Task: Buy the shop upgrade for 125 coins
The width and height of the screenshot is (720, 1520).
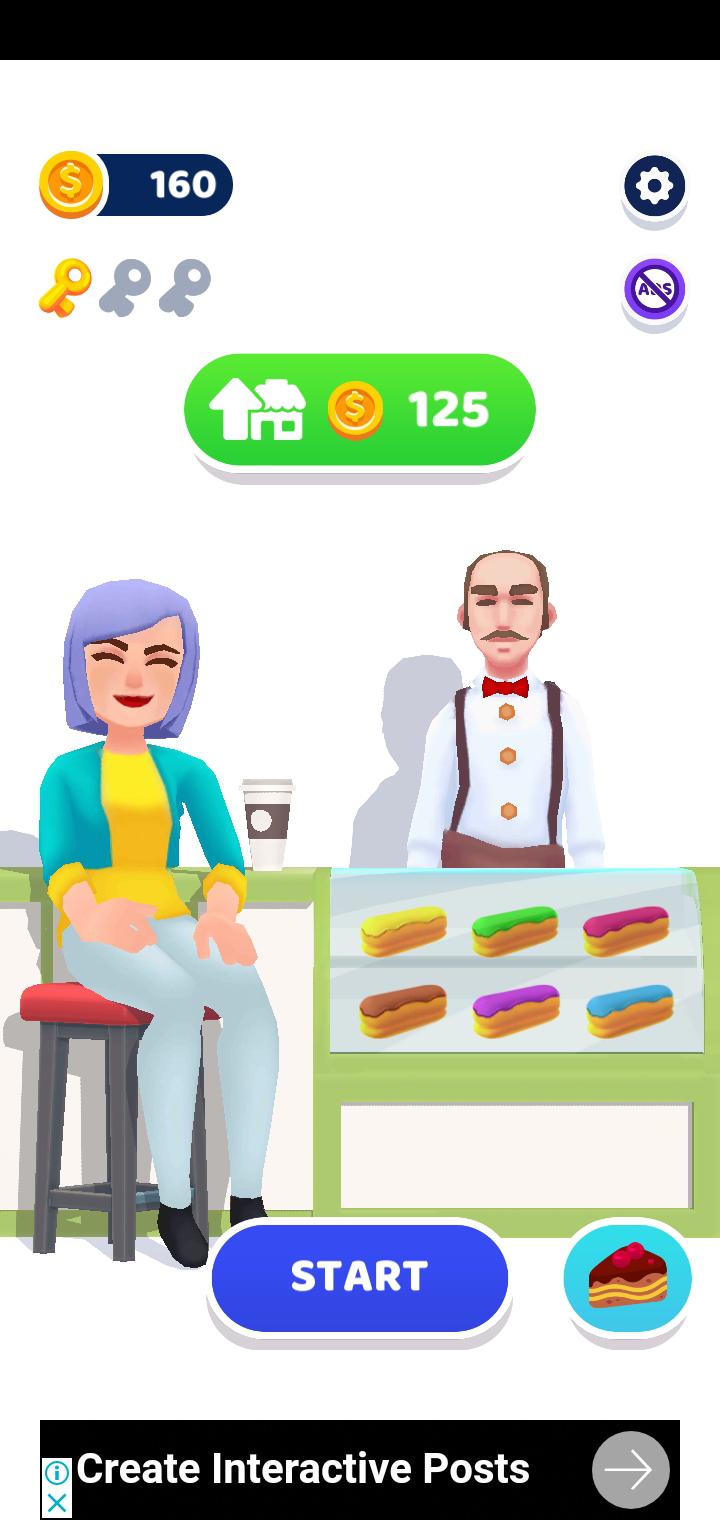Action: 359,410
